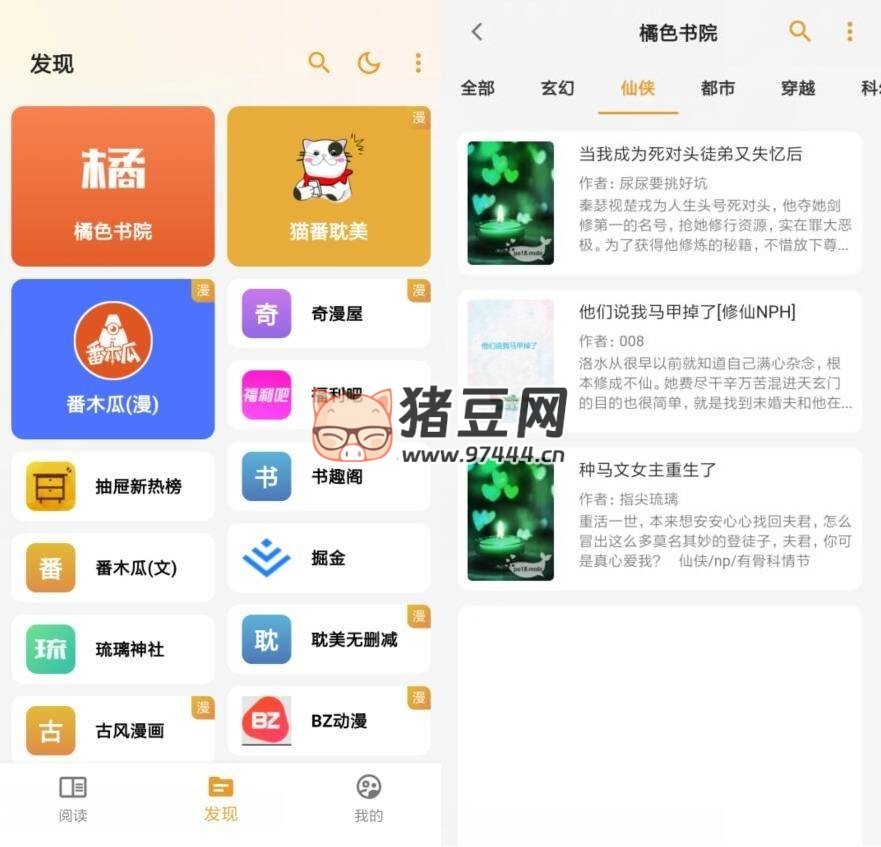Toggle night mode with the moon icon
The height and width of the screenshot is (847, 881).
(369, 63)
